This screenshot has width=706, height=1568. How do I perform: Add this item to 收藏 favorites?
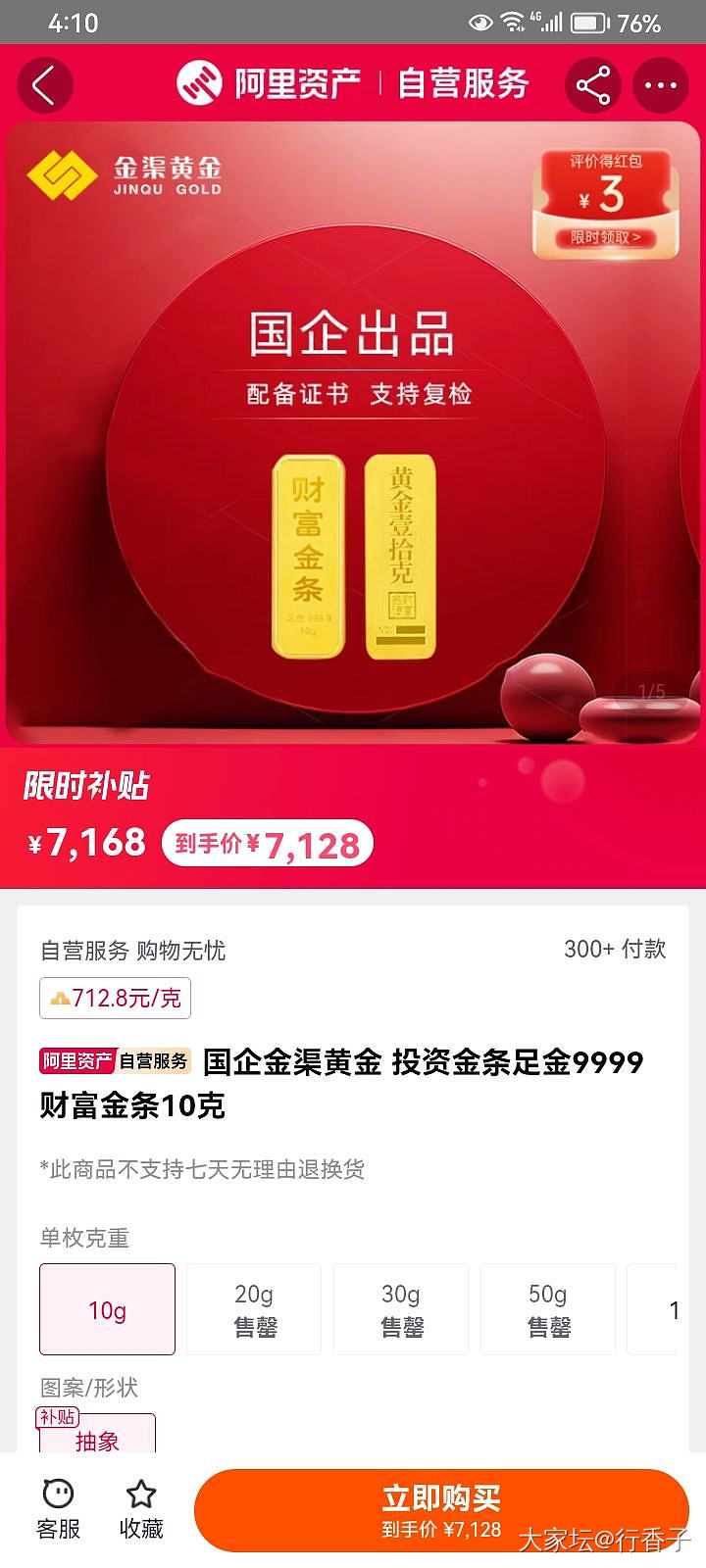point(141,1509)
